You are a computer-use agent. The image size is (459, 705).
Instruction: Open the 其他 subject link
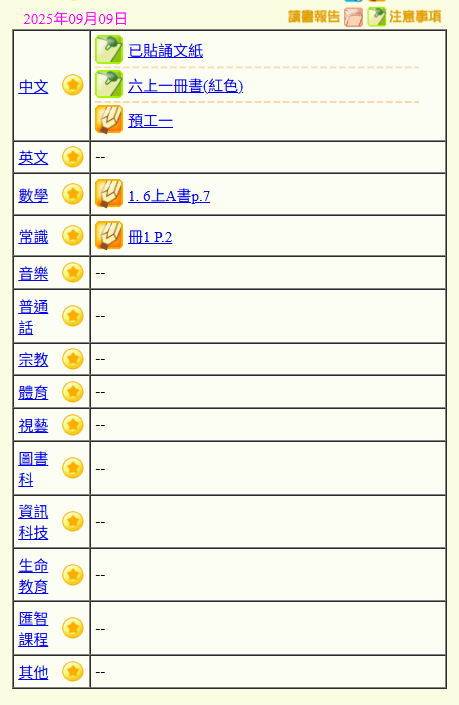[x=33, y=672]
